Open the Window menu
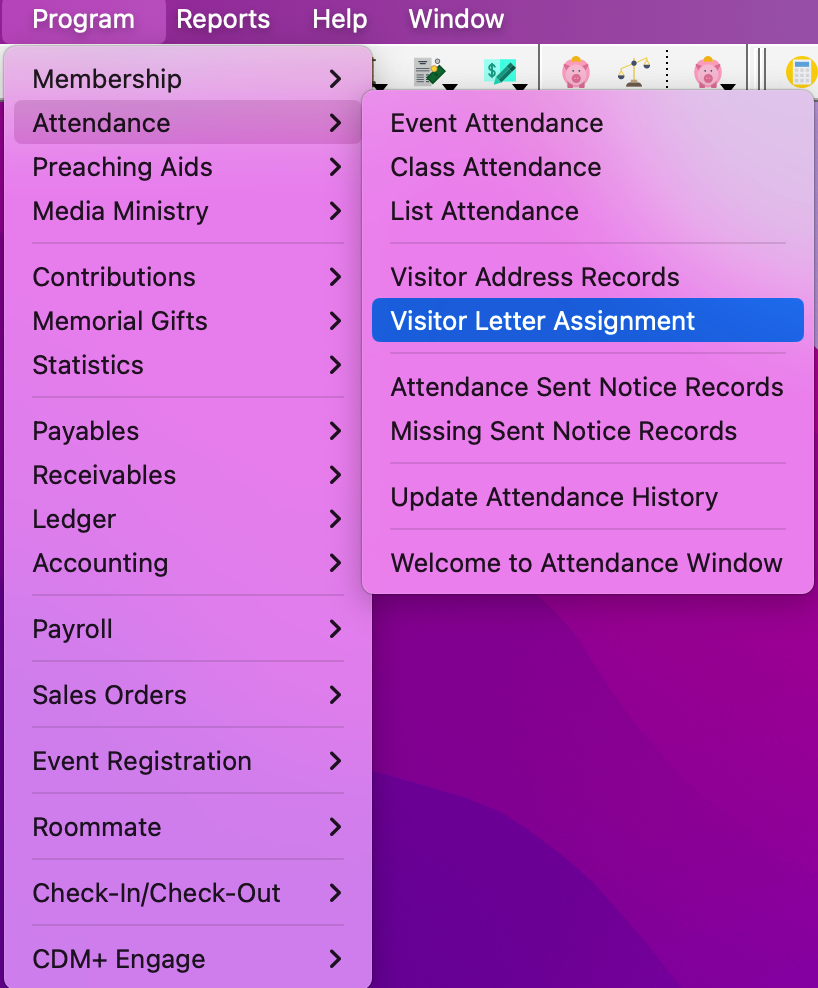This screenshot has width=818, height=988. tap(456, 19)
